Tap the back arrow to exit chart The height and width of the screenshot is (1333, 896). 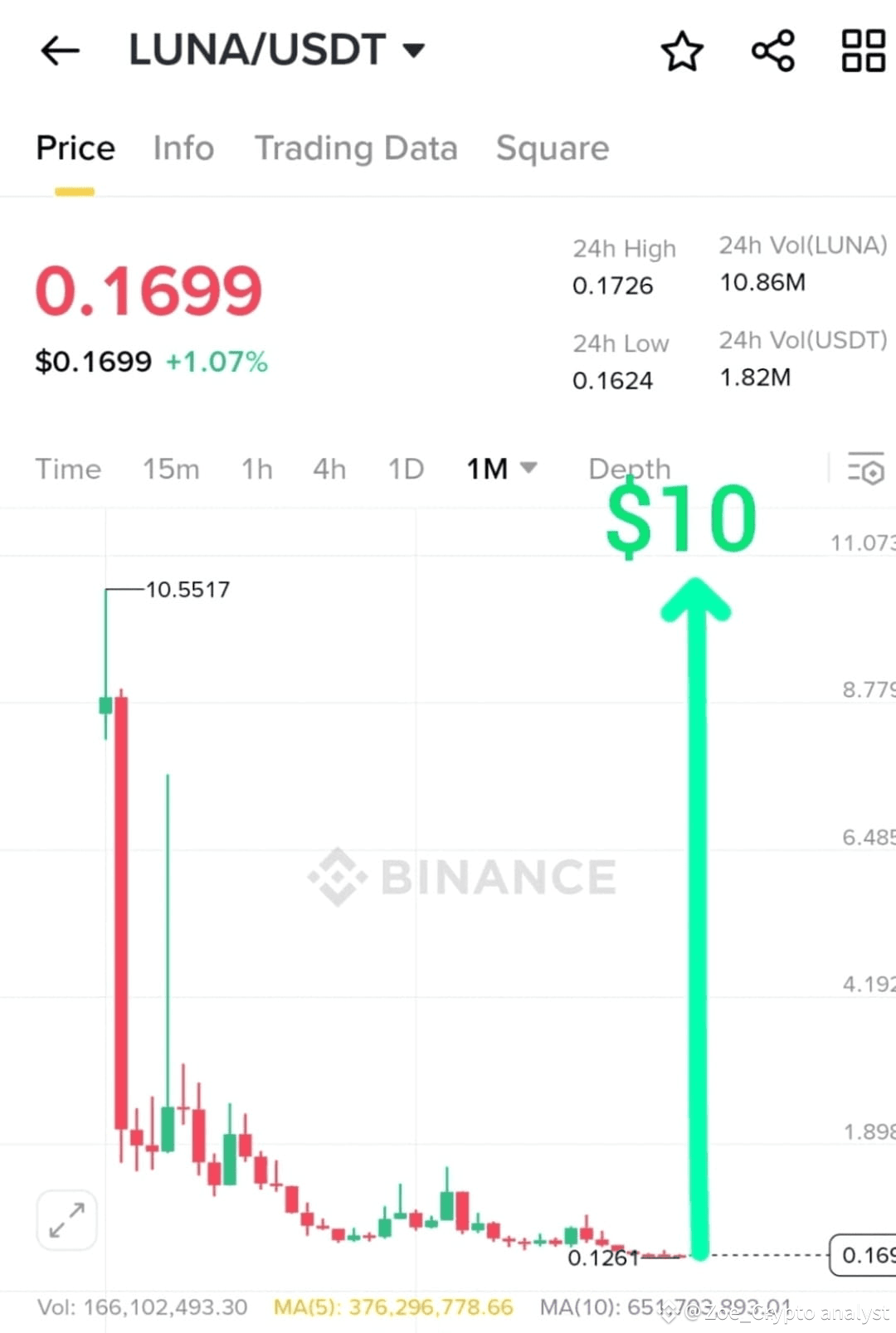(x=59, y=50)
